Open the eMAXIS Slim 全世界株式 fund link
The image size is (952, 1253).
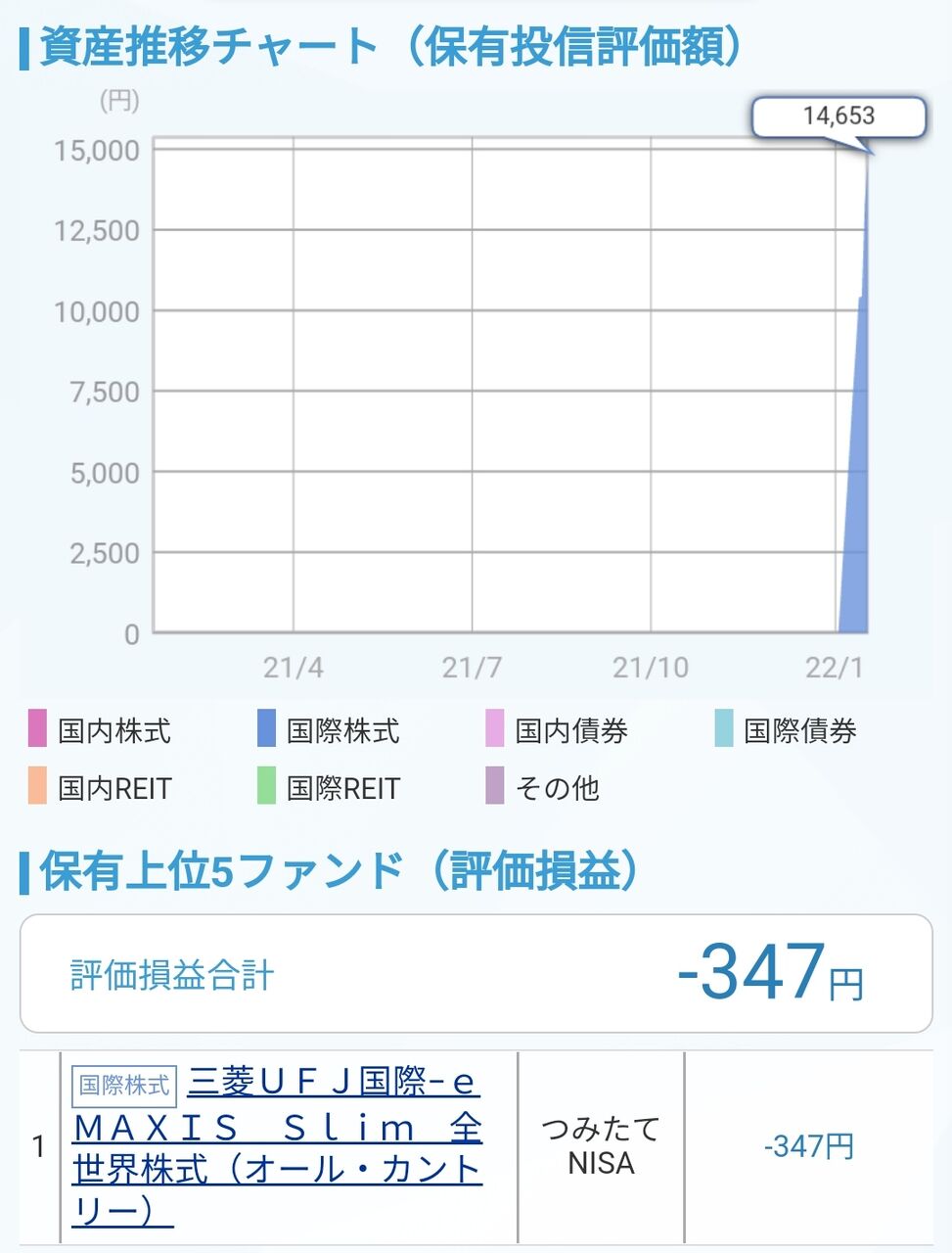tap(278, 1146)
